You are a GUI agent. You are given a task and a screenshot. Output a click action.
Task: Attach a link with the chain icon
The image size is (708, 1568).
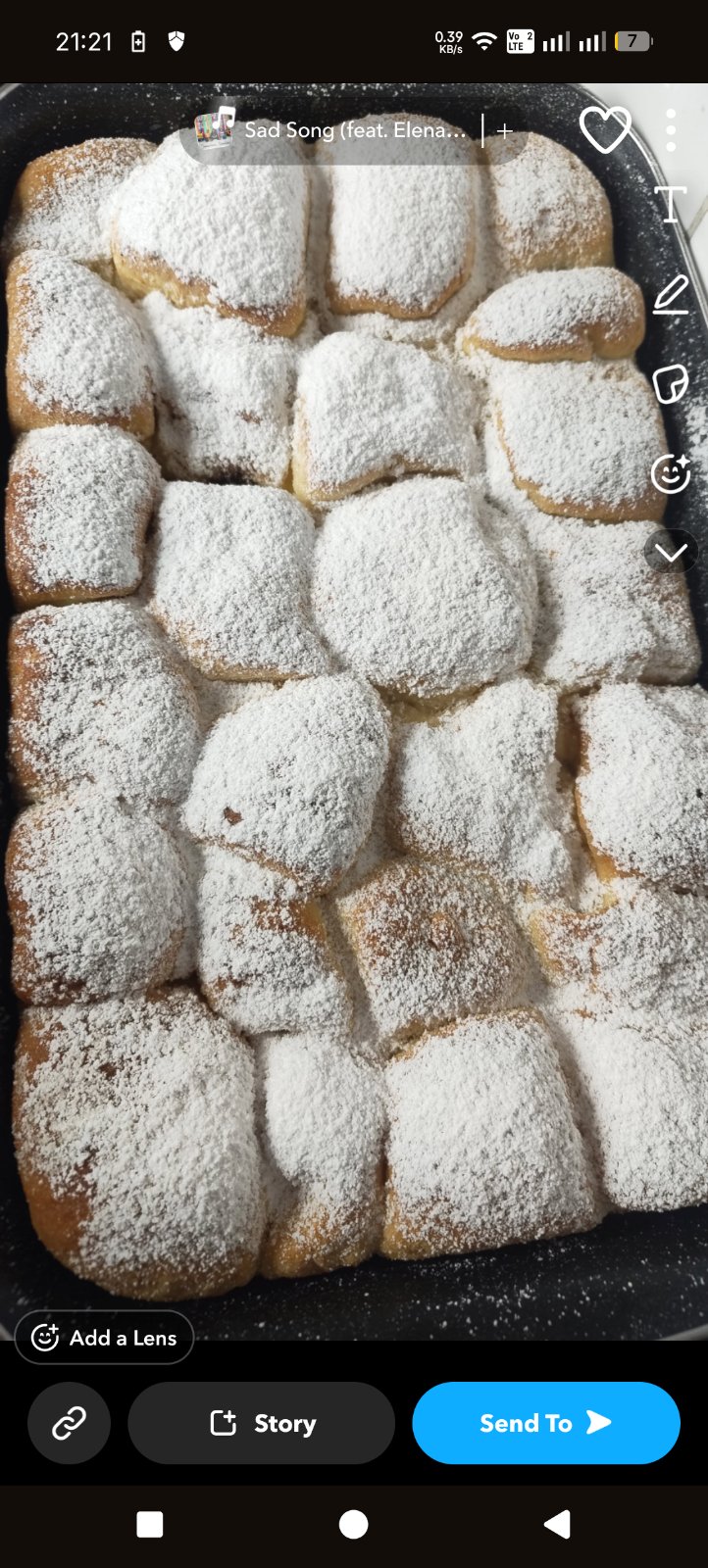coord(69,1423)
